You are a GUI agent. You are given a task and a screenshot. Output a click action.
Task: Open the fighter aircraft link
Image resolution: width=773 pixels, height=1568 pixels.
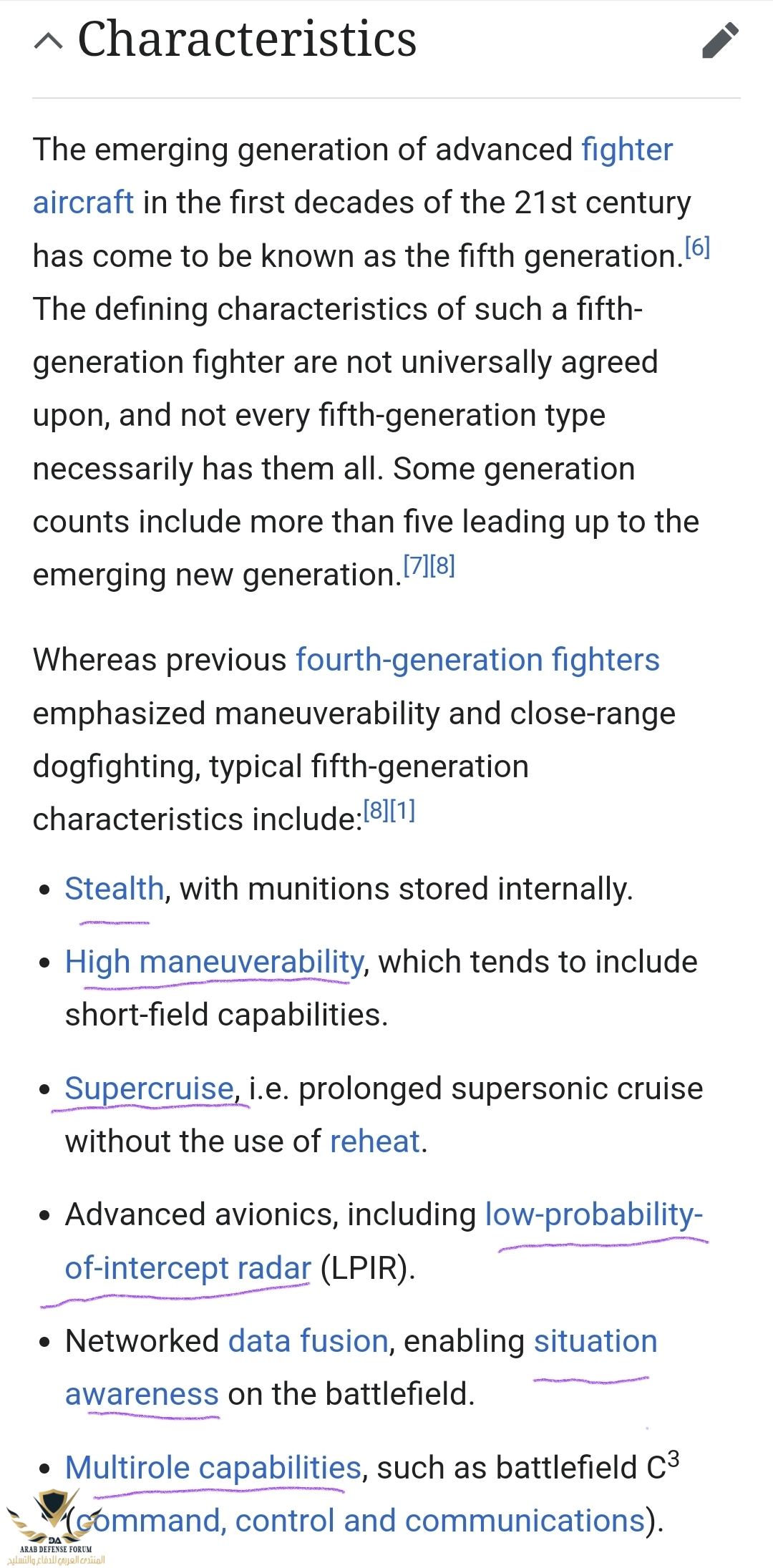(626, 150)
